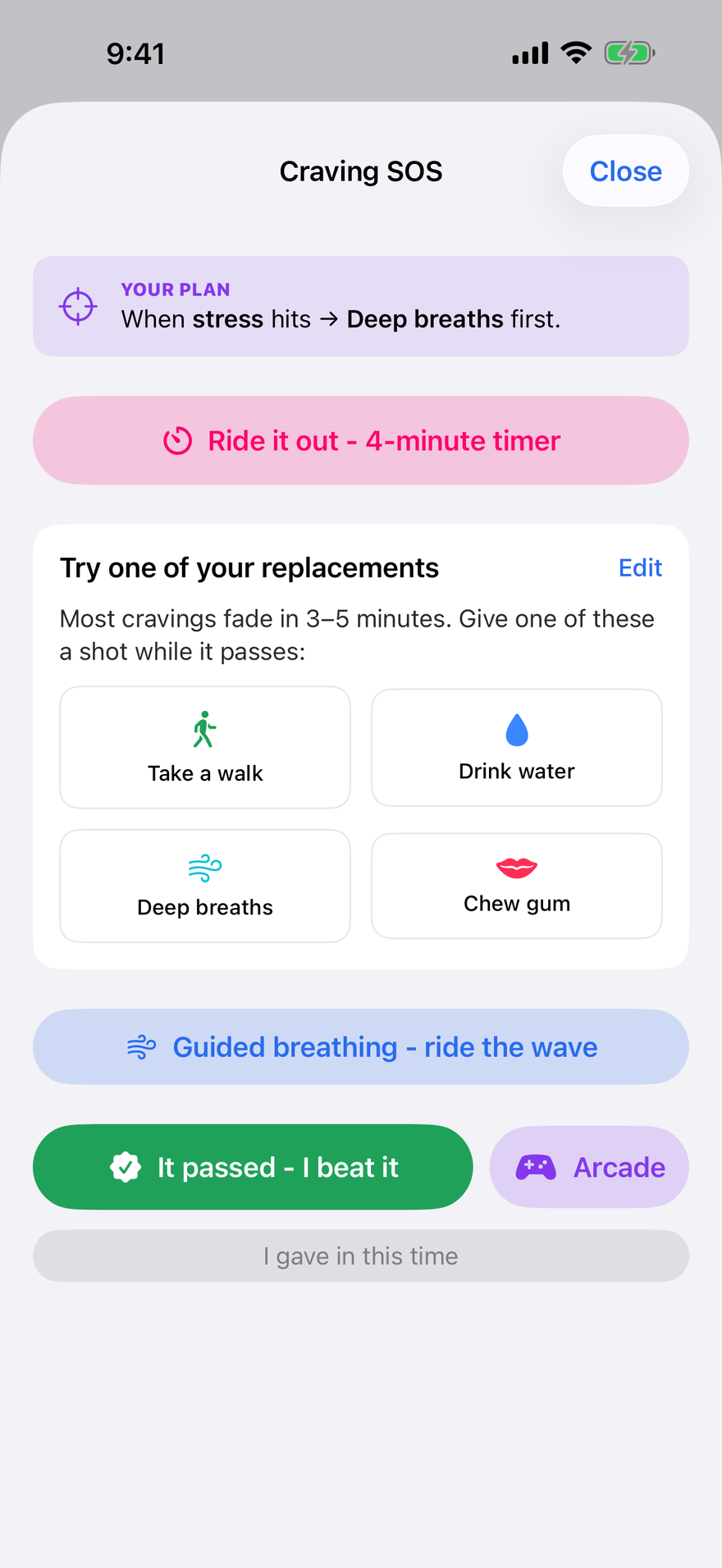Viewport: 722px width, 1568px height.
Task: Start the 4-minute ride it out timer
Action: click(361, 440)
